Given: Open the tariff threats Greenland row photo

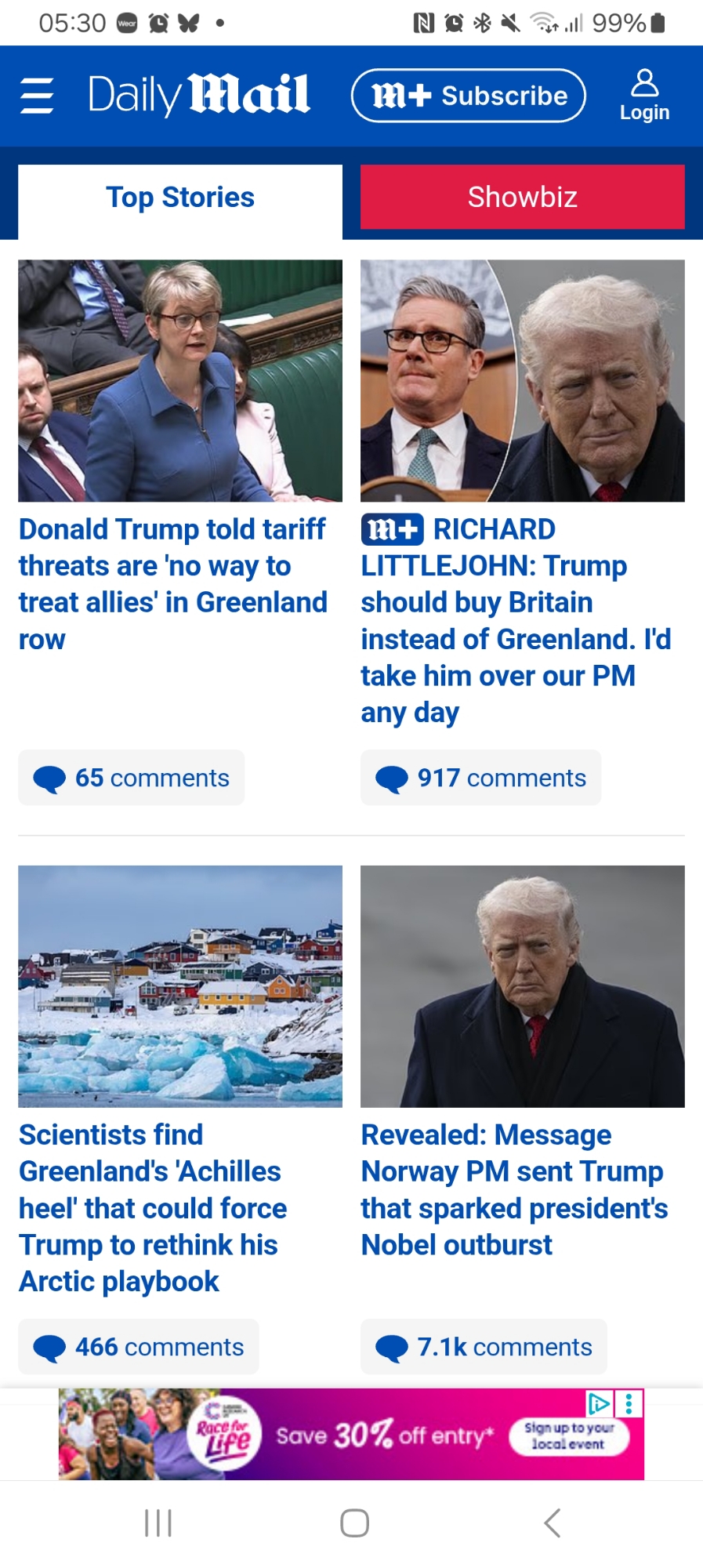Looking at the screenshot, I should click(180, 381).
